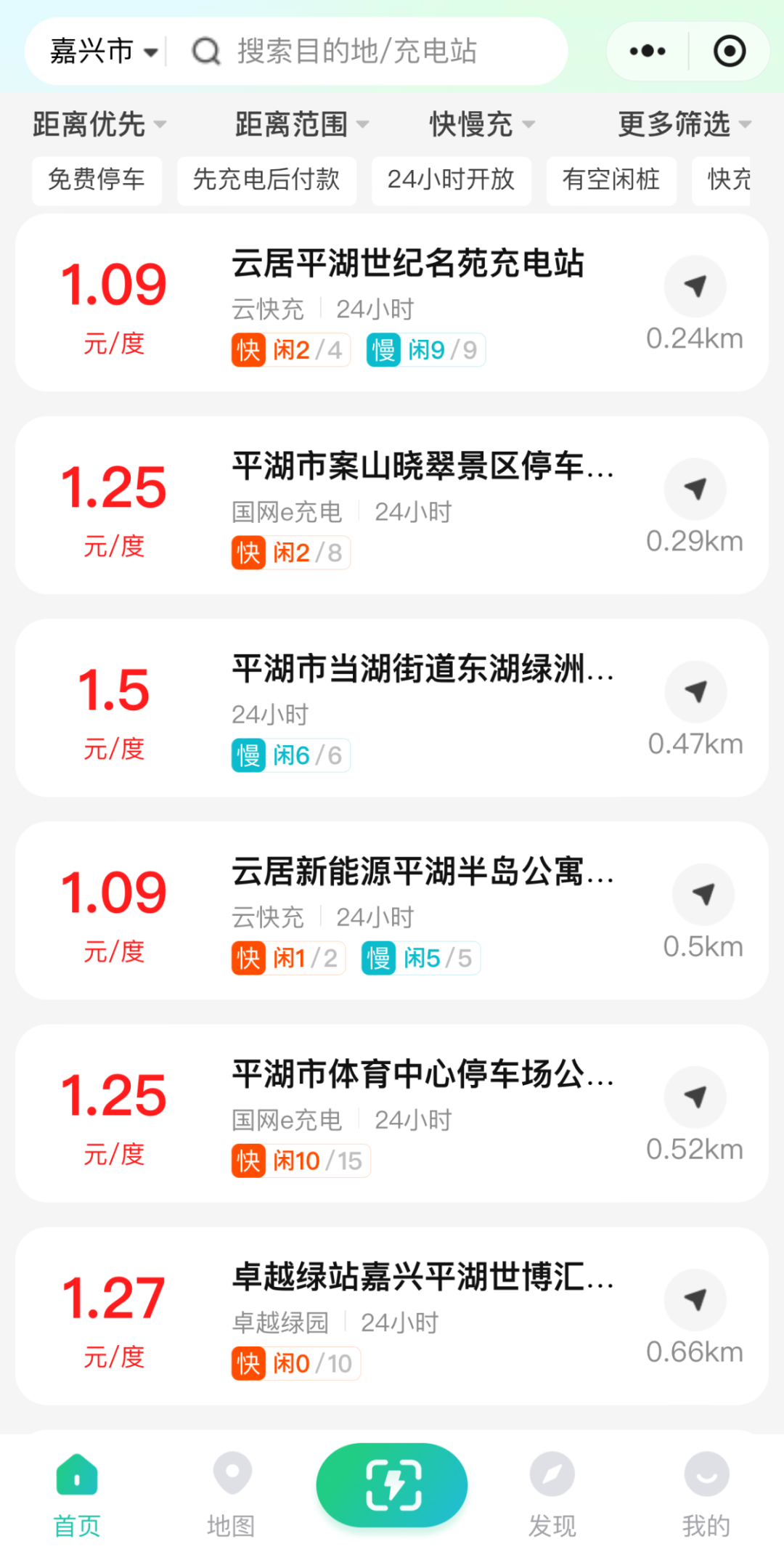The width and height of the screenshot is (784, 1568).
Task: Navigate to the station 0.52km away
Action: 695,1097
